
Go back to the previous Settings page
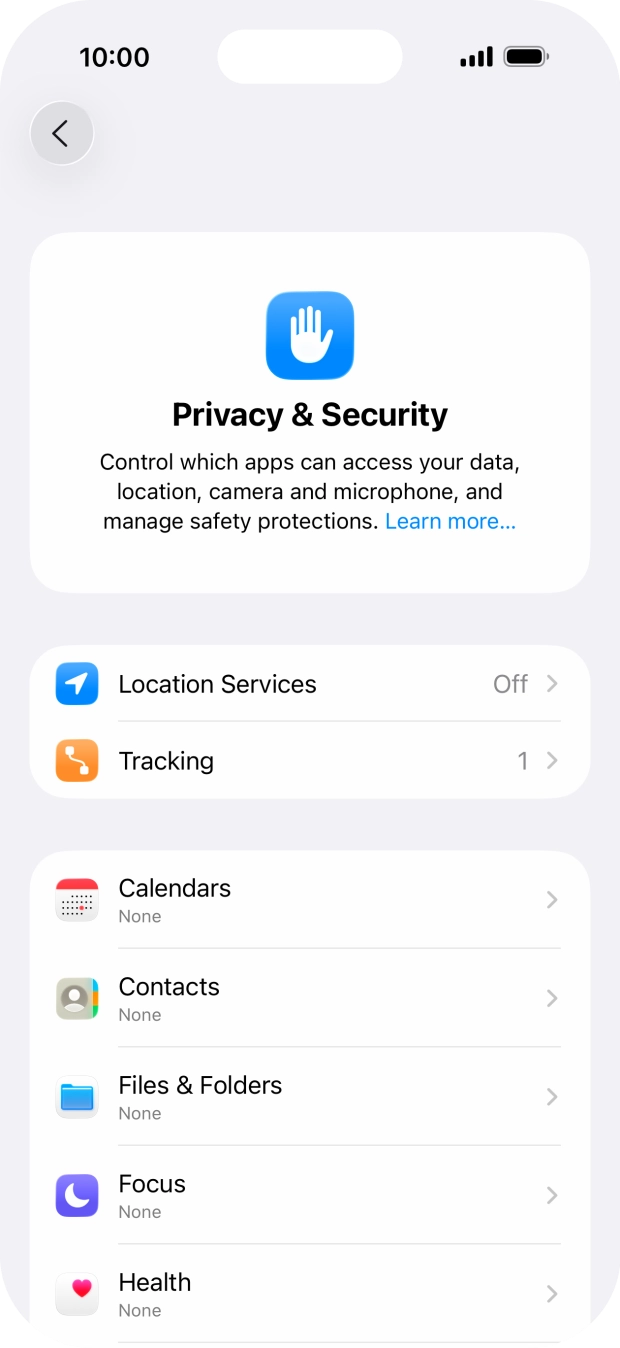coord(62,133)
